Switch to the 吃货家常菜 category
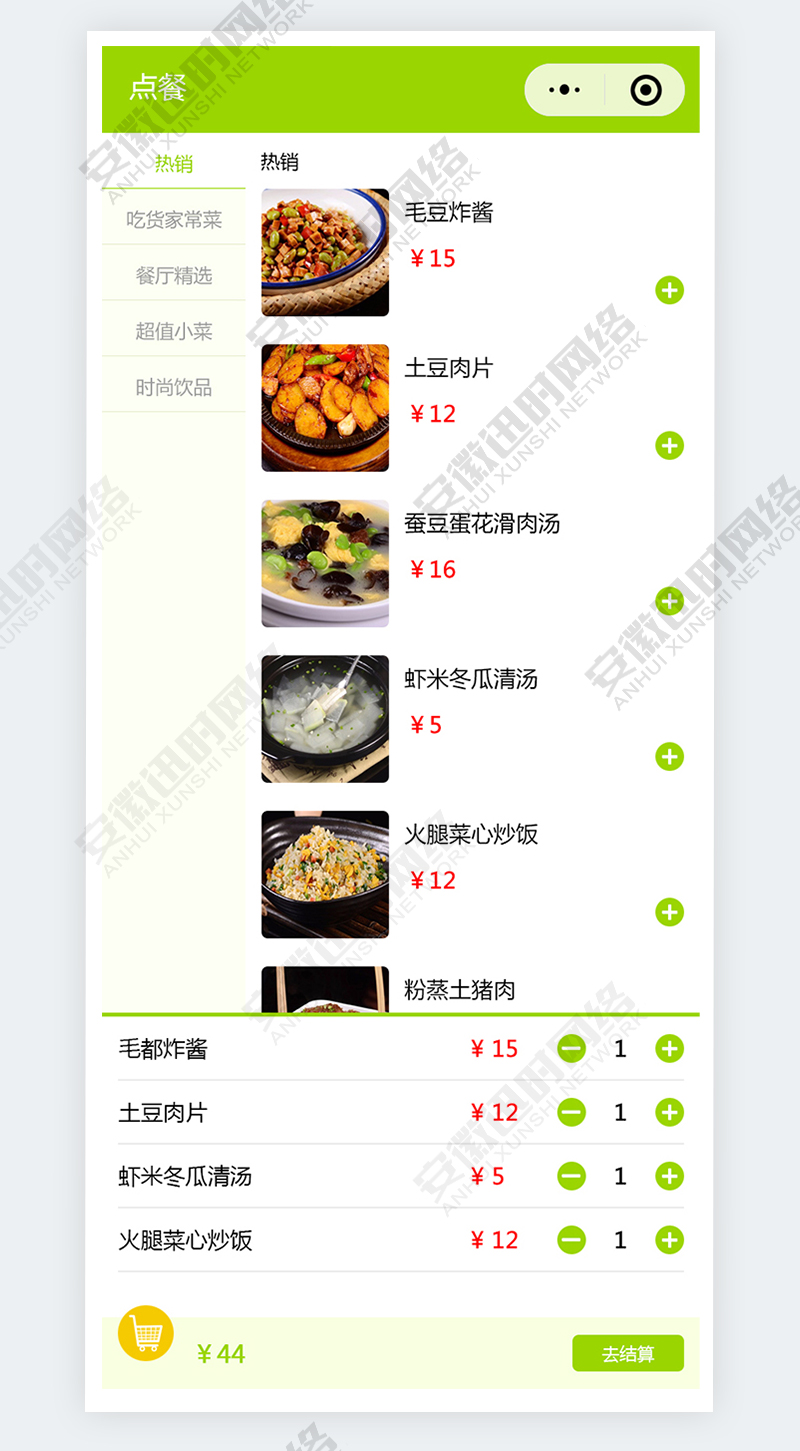 [174, 219]
